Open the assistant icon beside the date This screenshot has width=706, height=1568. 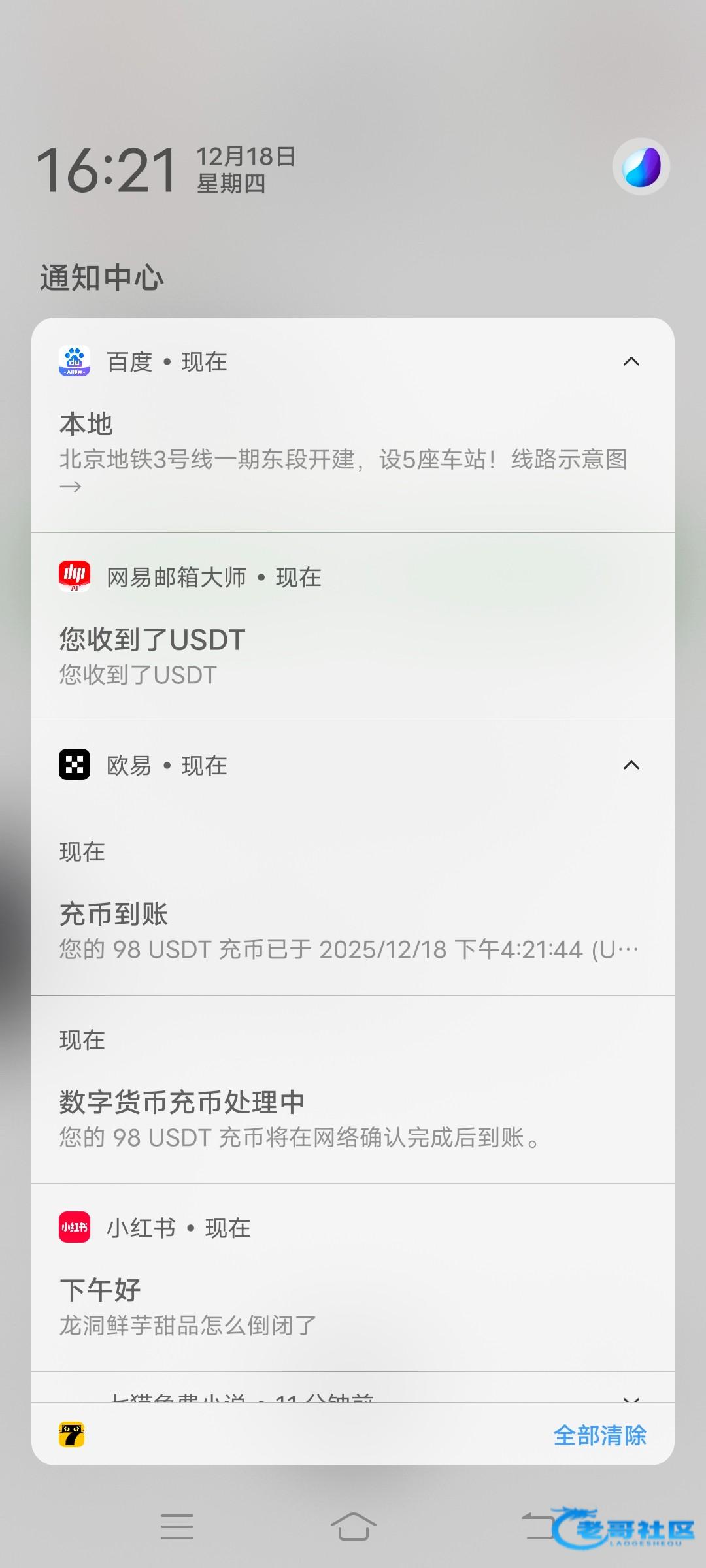click(x=641, y=167)
